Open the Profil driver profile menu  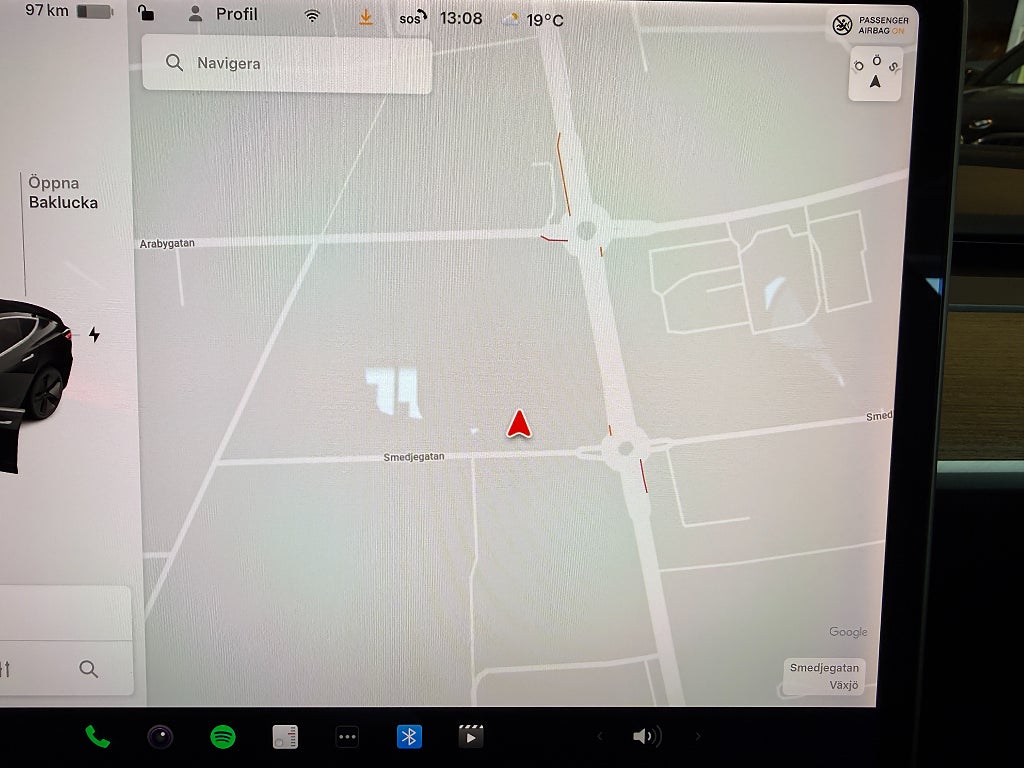tap(224, 15)
